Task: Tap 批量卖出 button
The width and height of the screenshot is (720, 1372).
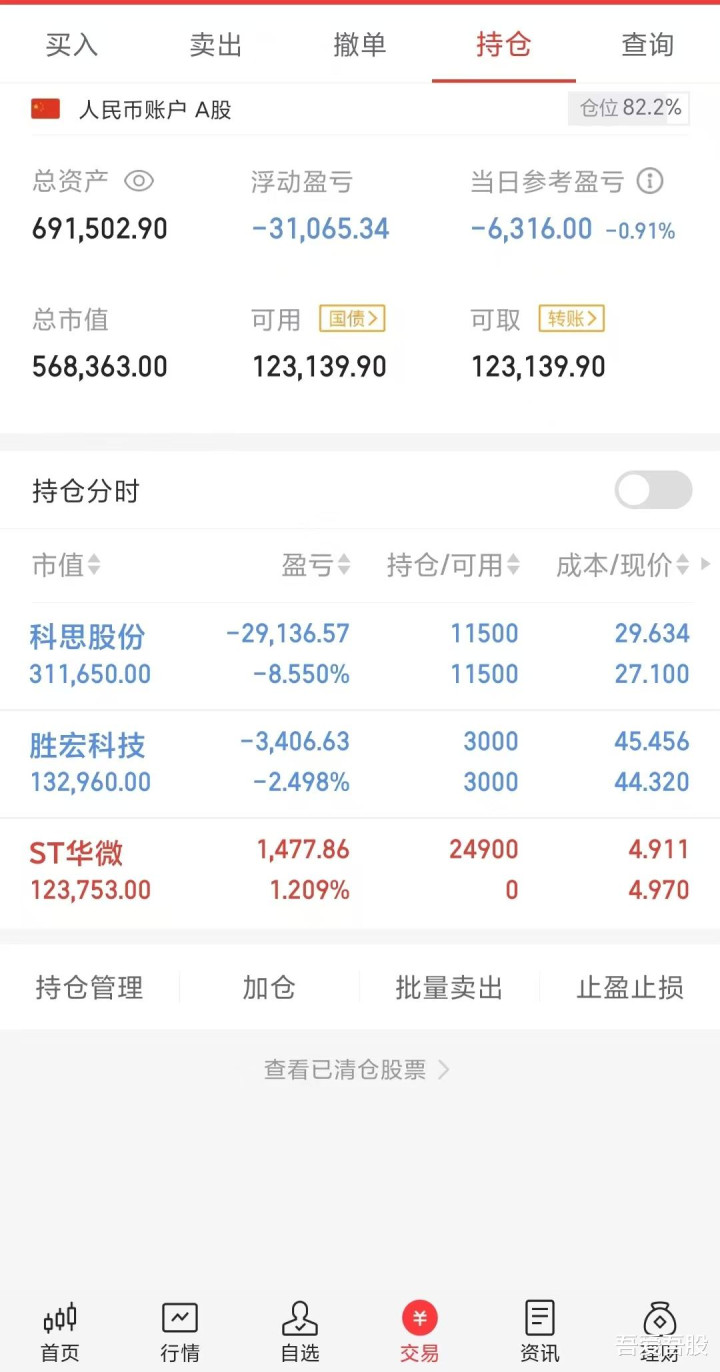Action: point(449,988)
